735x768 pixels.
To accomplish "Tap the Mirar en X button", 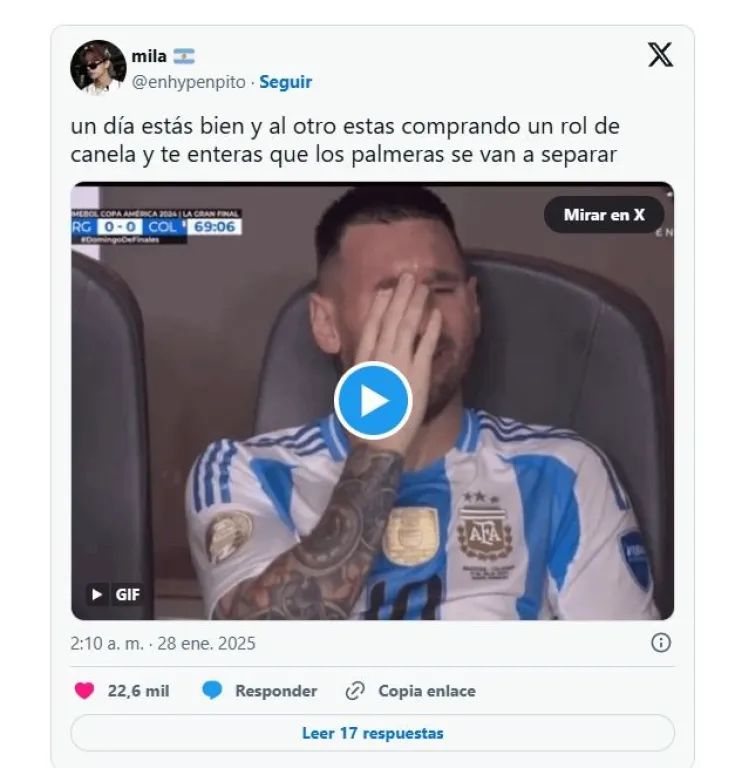I will click(x=603, y=214).
